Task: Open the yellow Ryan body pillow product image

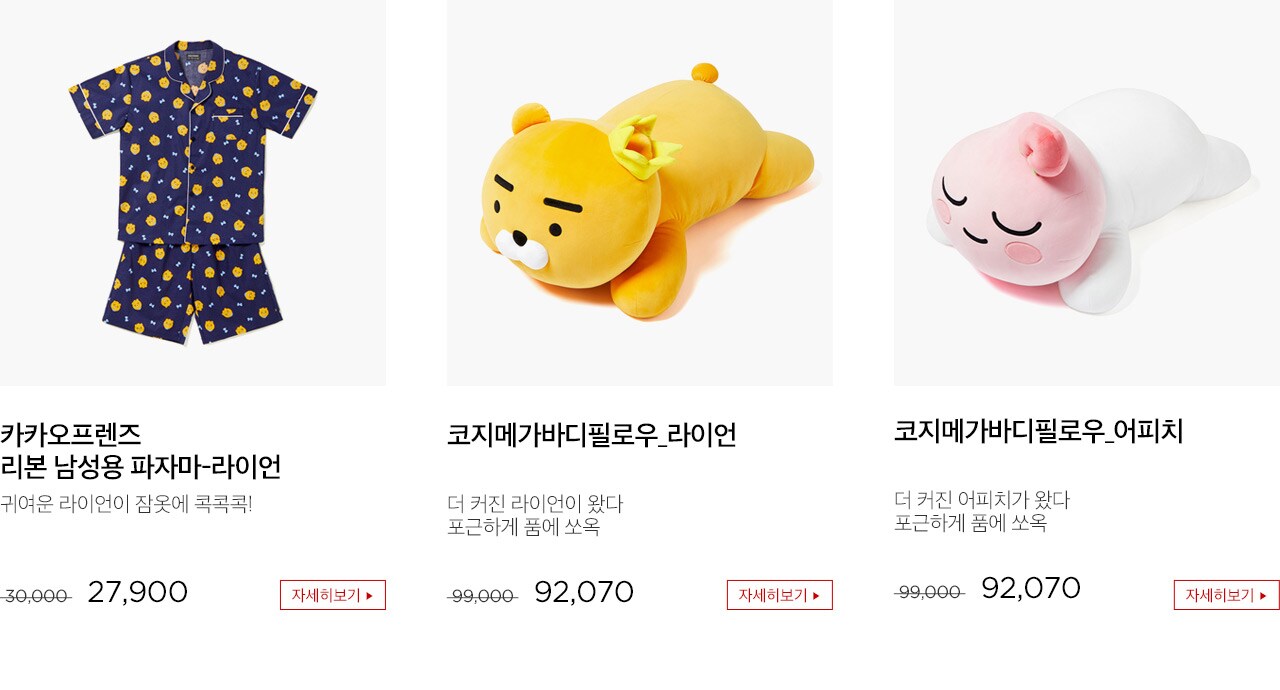Action: point(639,192)
